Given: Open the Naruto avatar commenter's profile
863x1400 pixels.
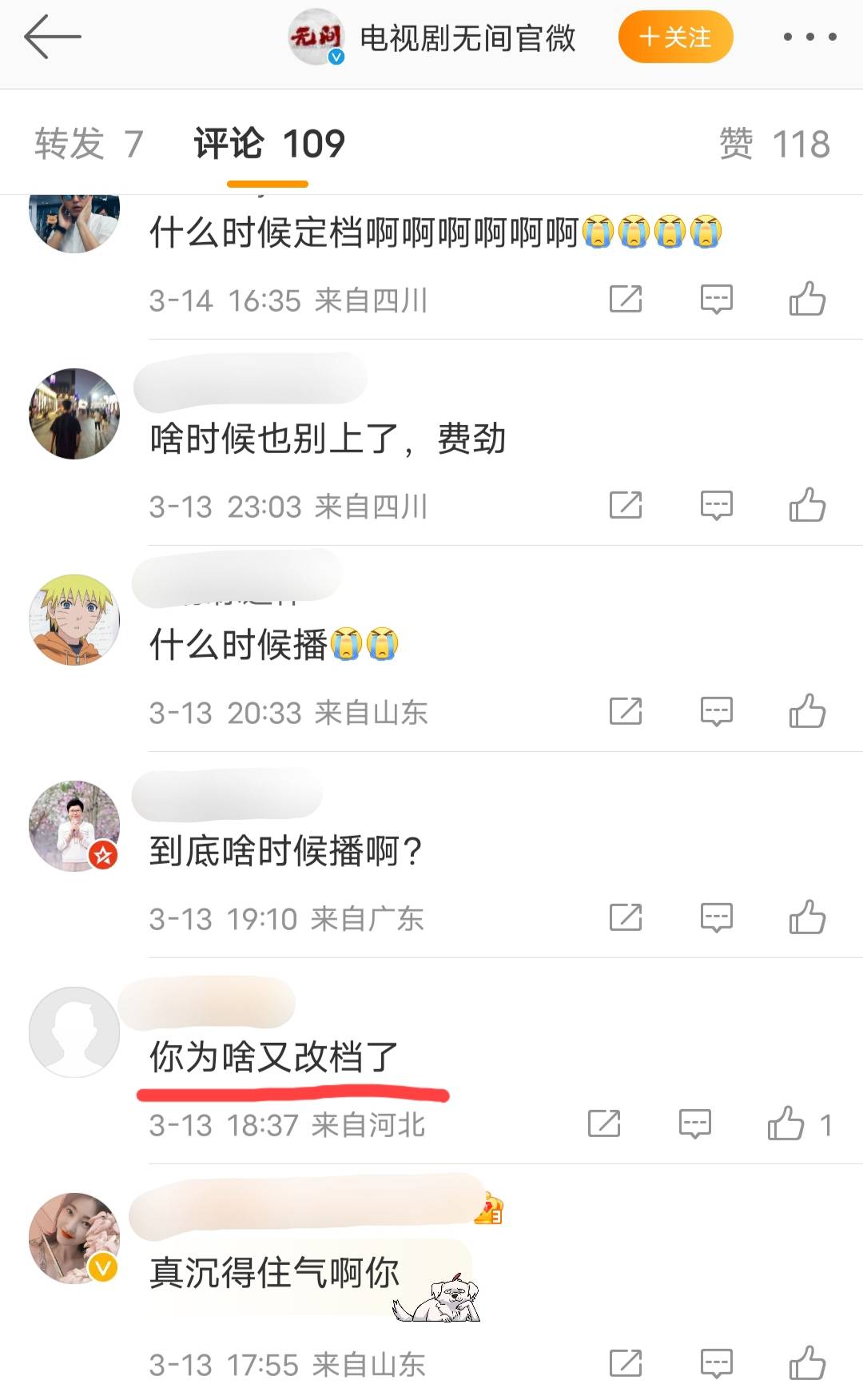Looking at the screenshot, I should click(x=74, y=620).
